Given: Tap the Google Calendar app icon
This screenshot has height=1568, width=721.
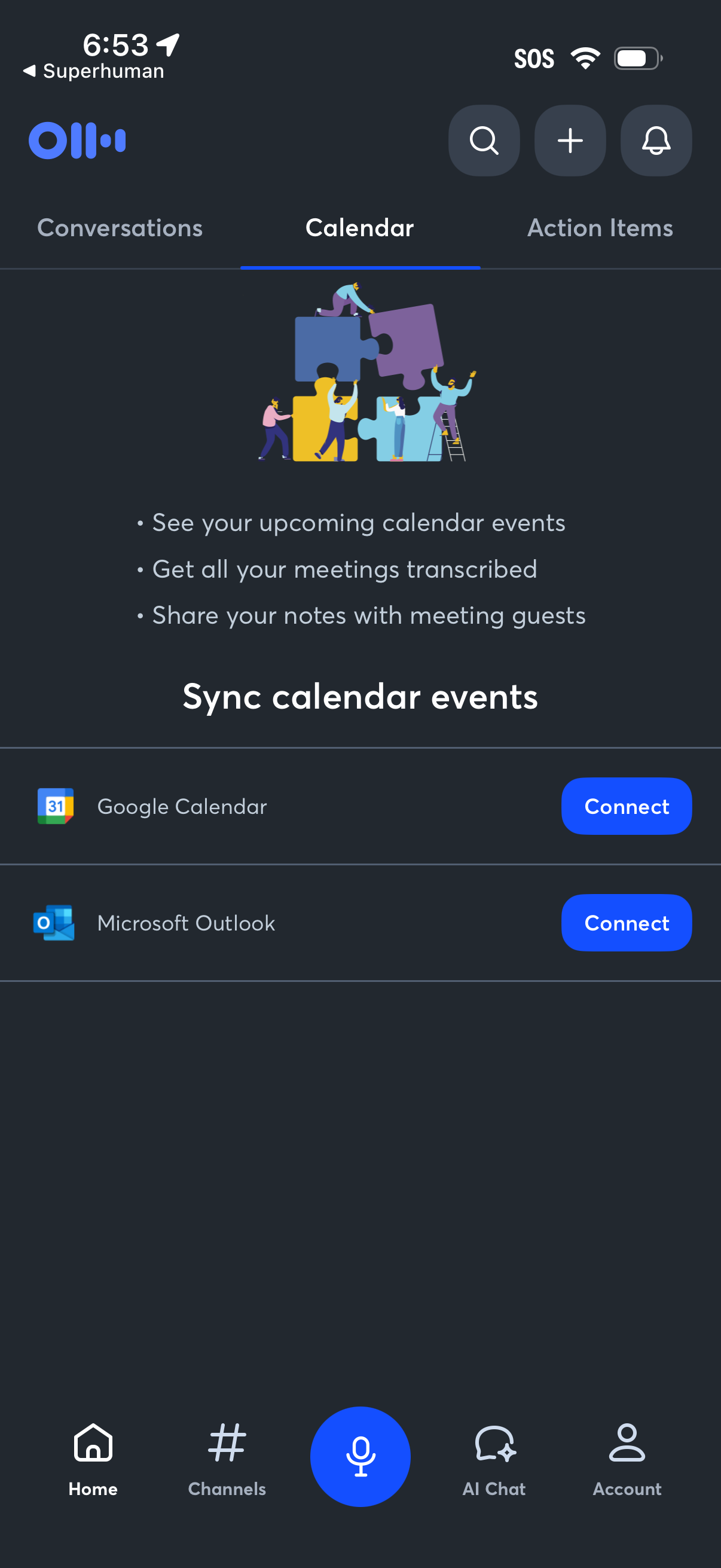Looking at the screenshot, I should coord(55,806).
